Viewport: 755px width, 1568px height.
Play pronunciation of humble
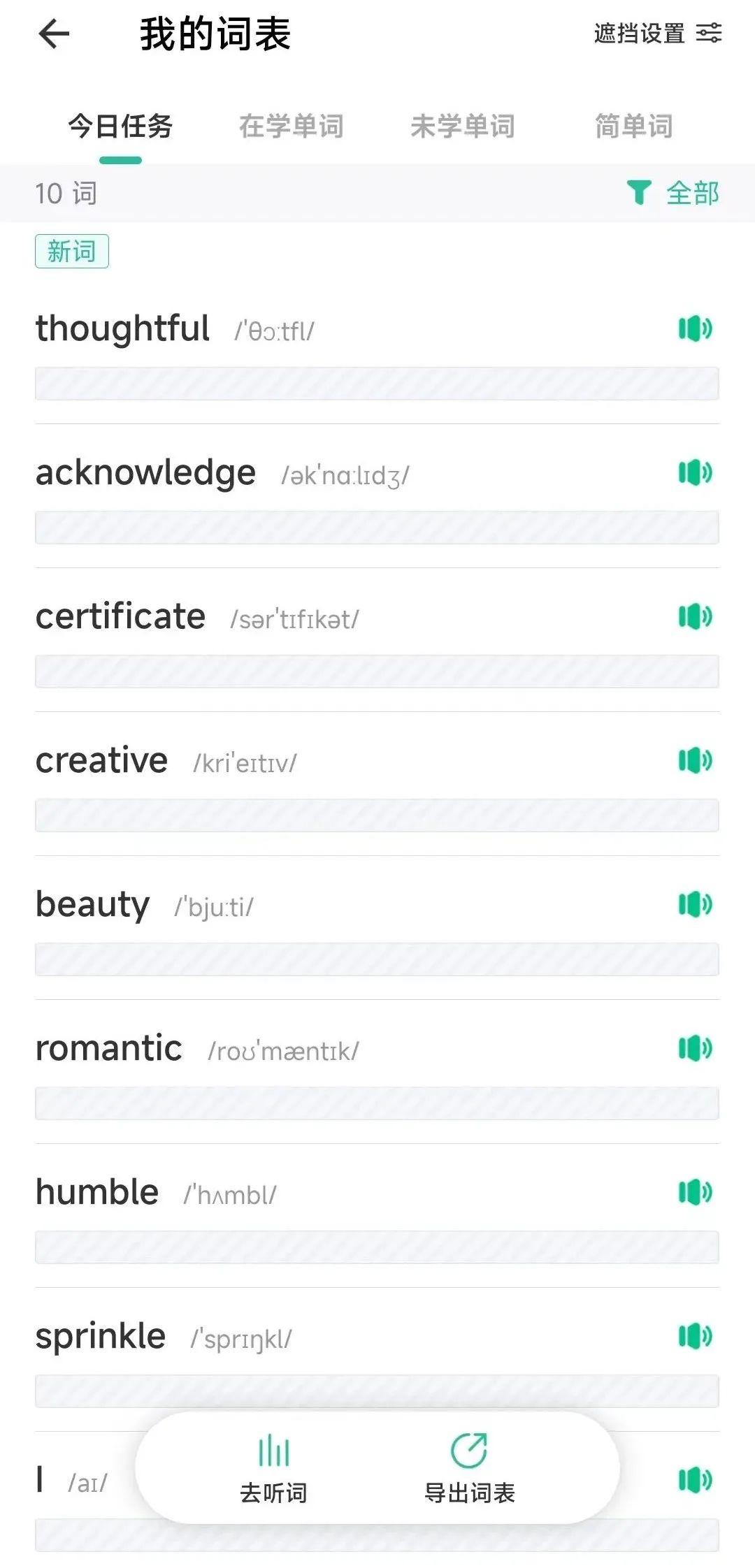pyautogui.click(x=695, y=1192)
